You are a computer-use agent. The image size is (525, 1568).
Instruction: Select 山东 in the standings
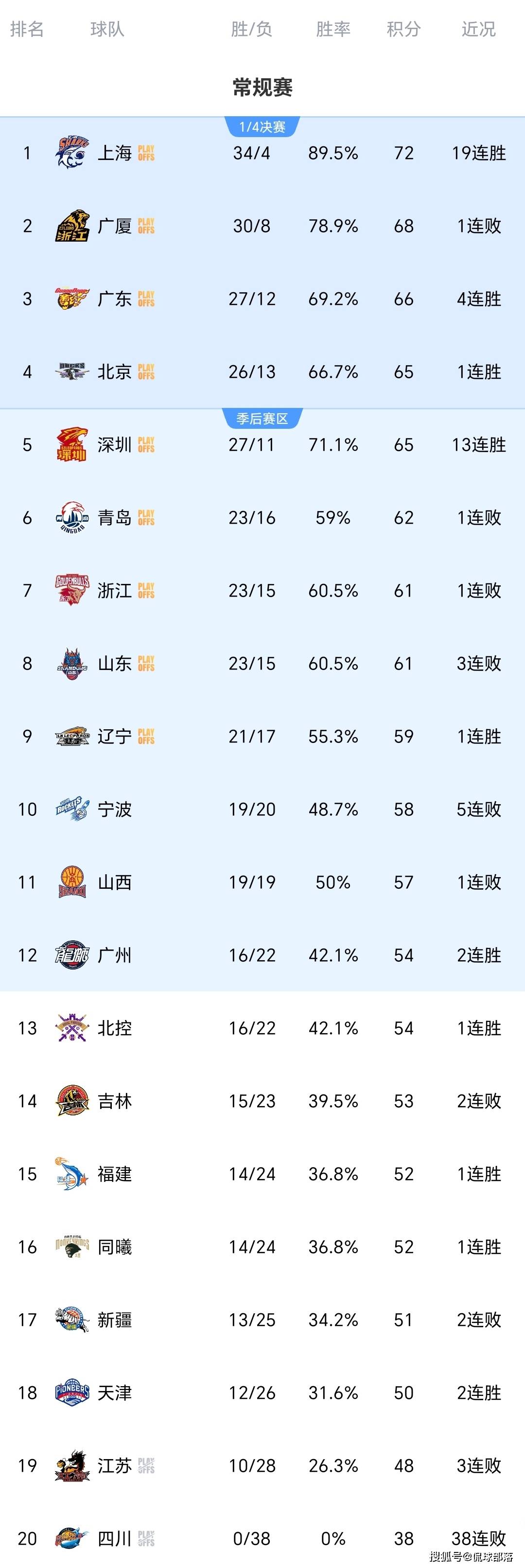click(114, 664)
